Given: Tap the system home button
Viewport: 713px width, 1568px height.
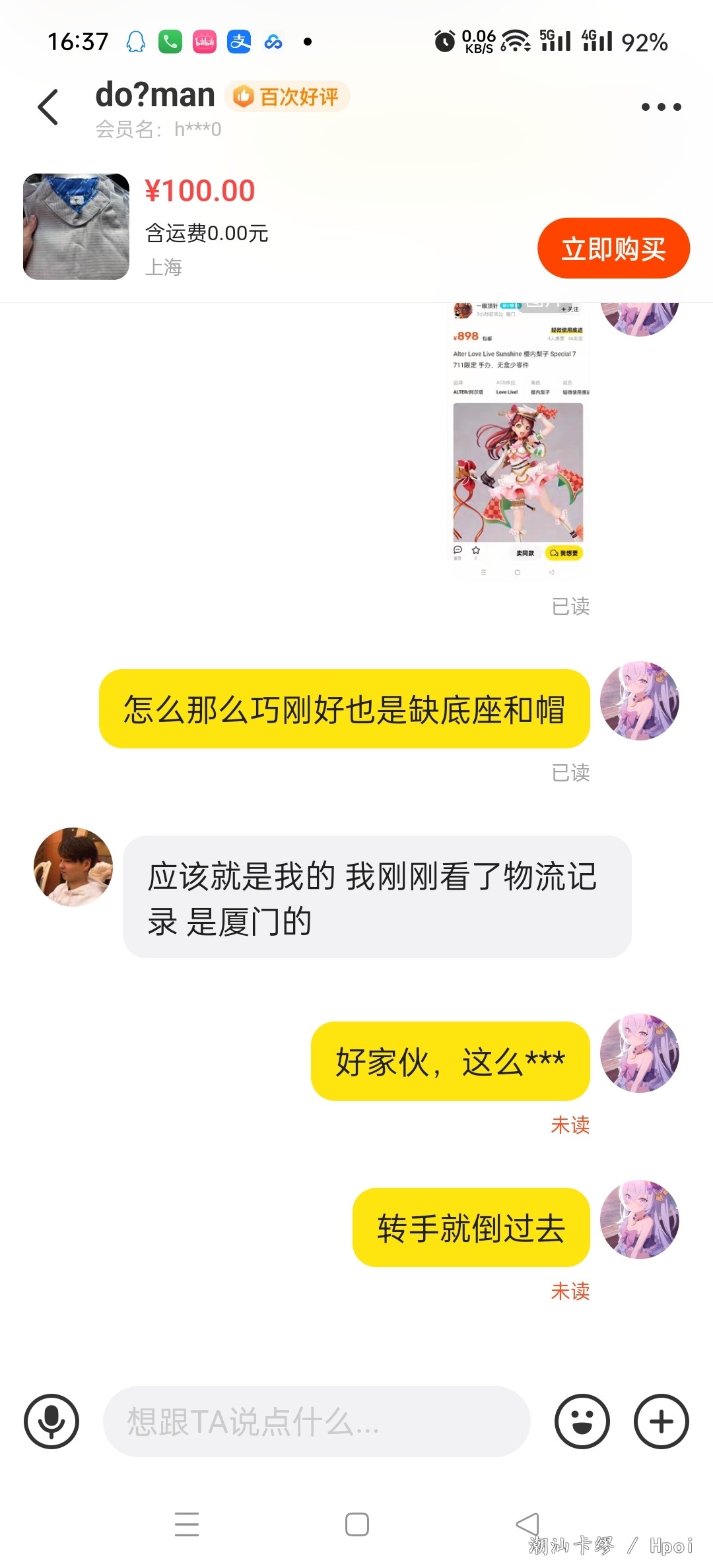Looking at the screenshot, I should (x=357, y=1524).
